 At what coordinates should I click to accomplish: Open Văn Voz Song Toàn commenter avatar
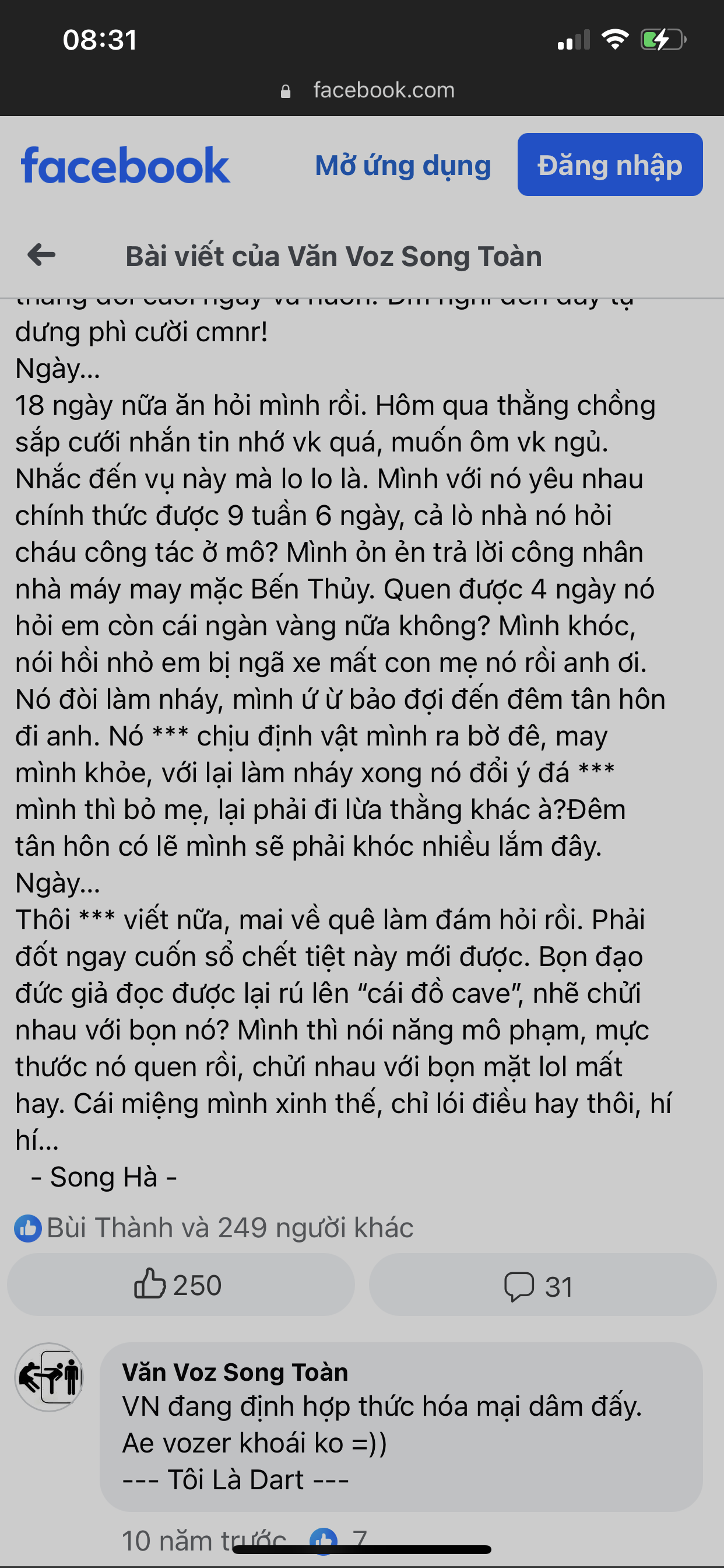tap(48, 1377)
